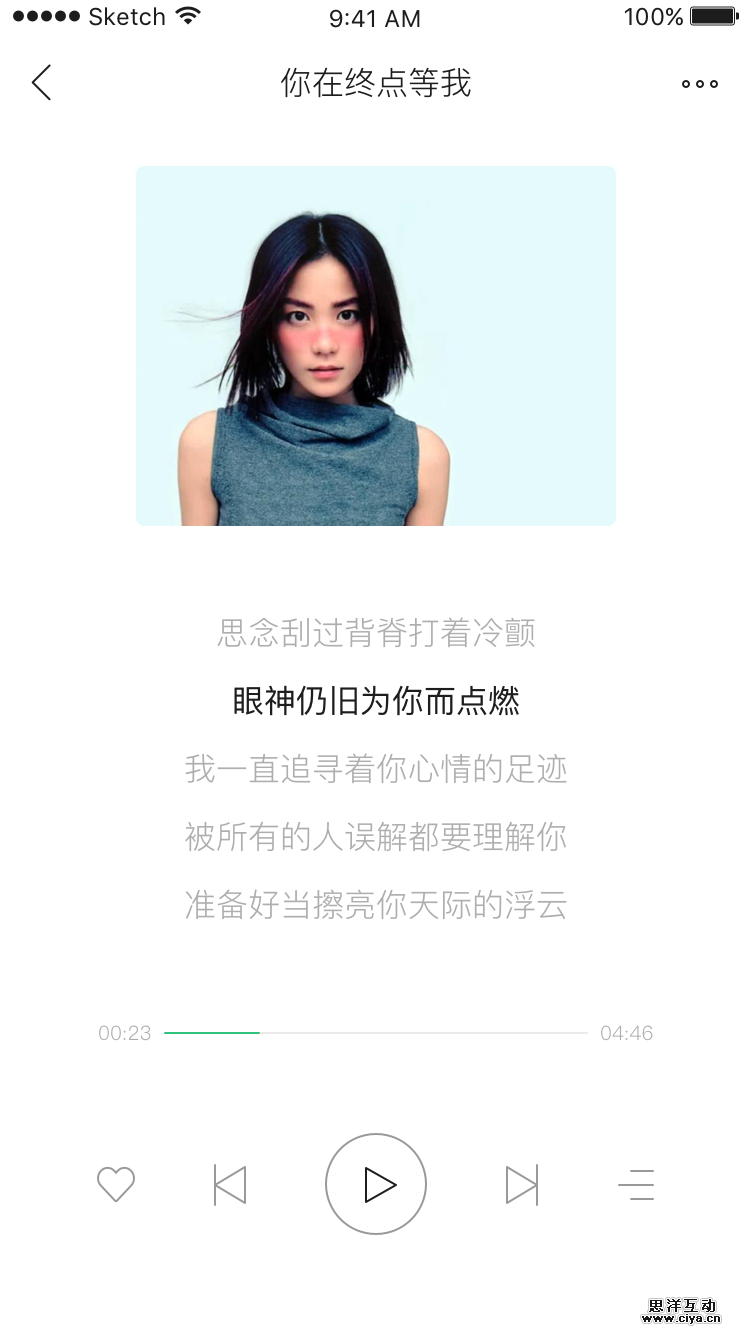This screenshot has height=1334, width=750.
Task: Skip to the next track
Action: (521, 1185)
